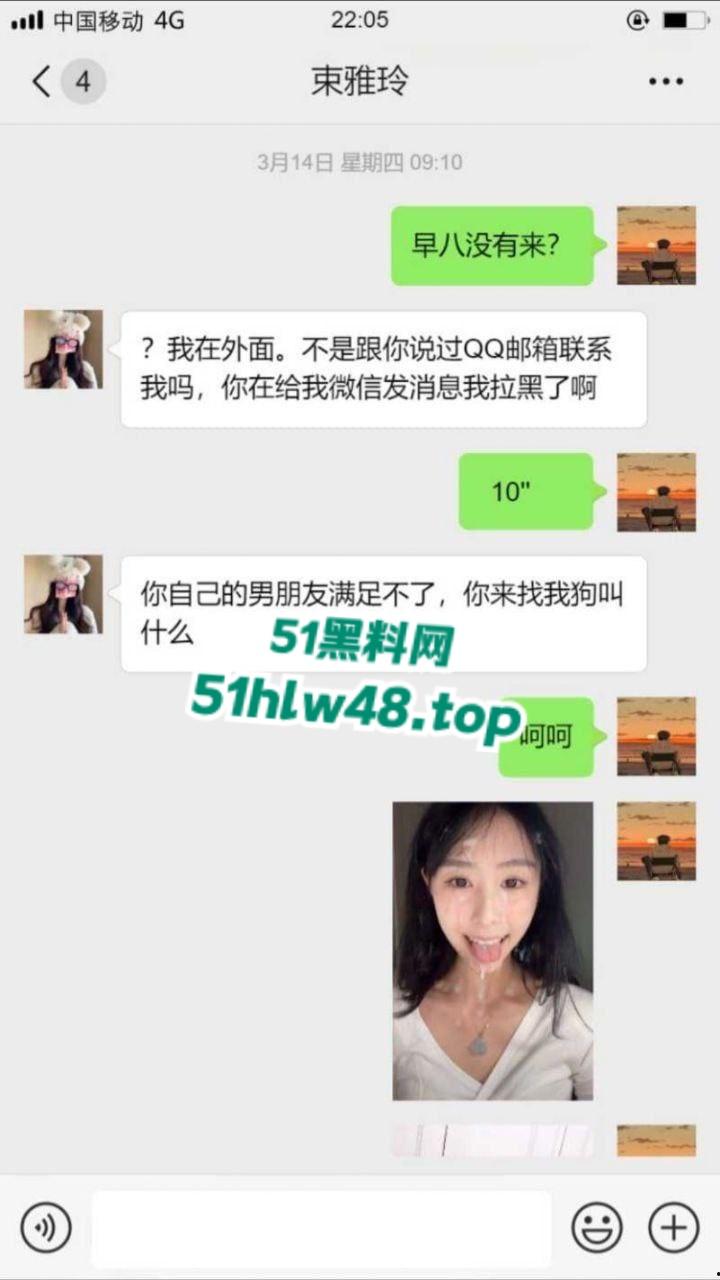The height and width of the screenshot is (1280, 720).
Task: Tap the orientation lock icon in status bar
Action: (x=638, y=18)
